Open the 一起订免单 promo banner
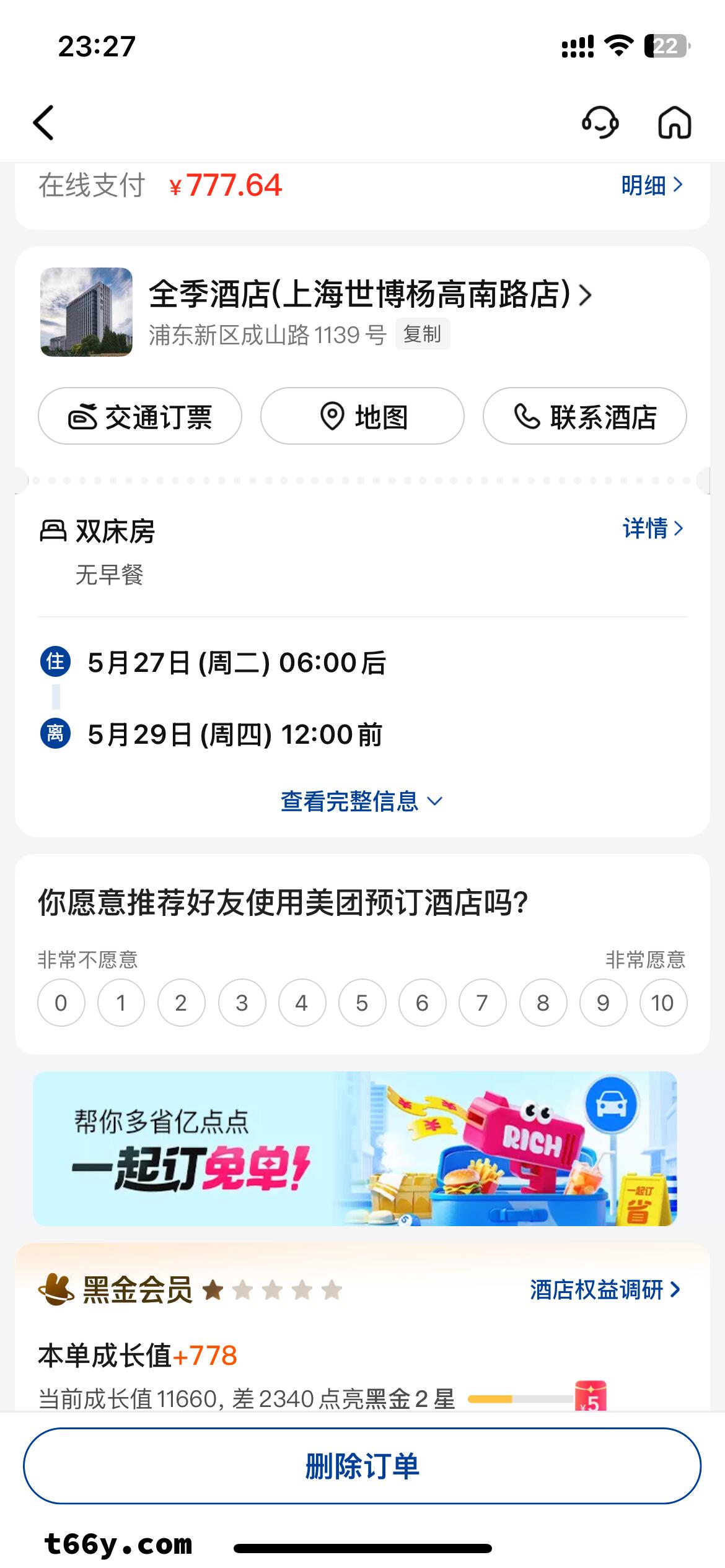 tap(354, 1148)
